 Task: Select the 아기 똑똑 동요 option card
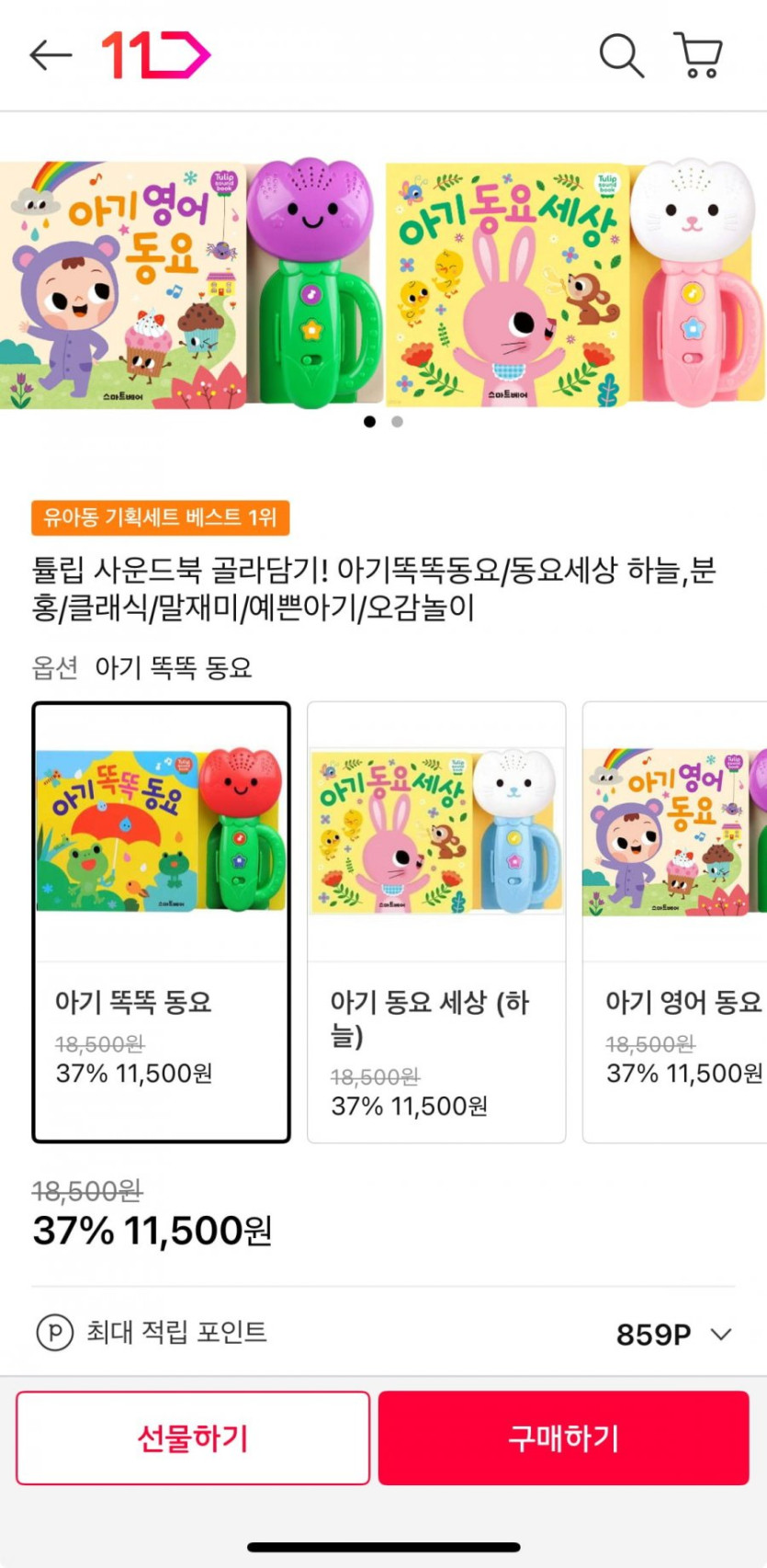click(161, 922)
